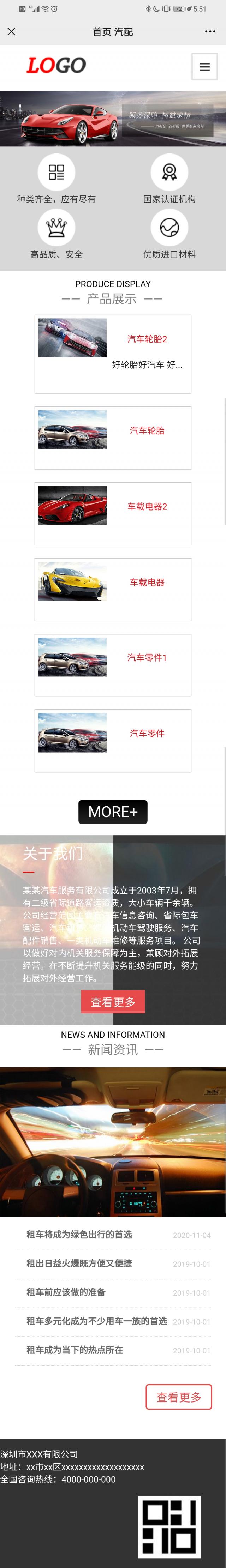Viewport: 226px width, 1568px height.
Task: View the 汽车轮胎 product card
Action: (113, 438)
